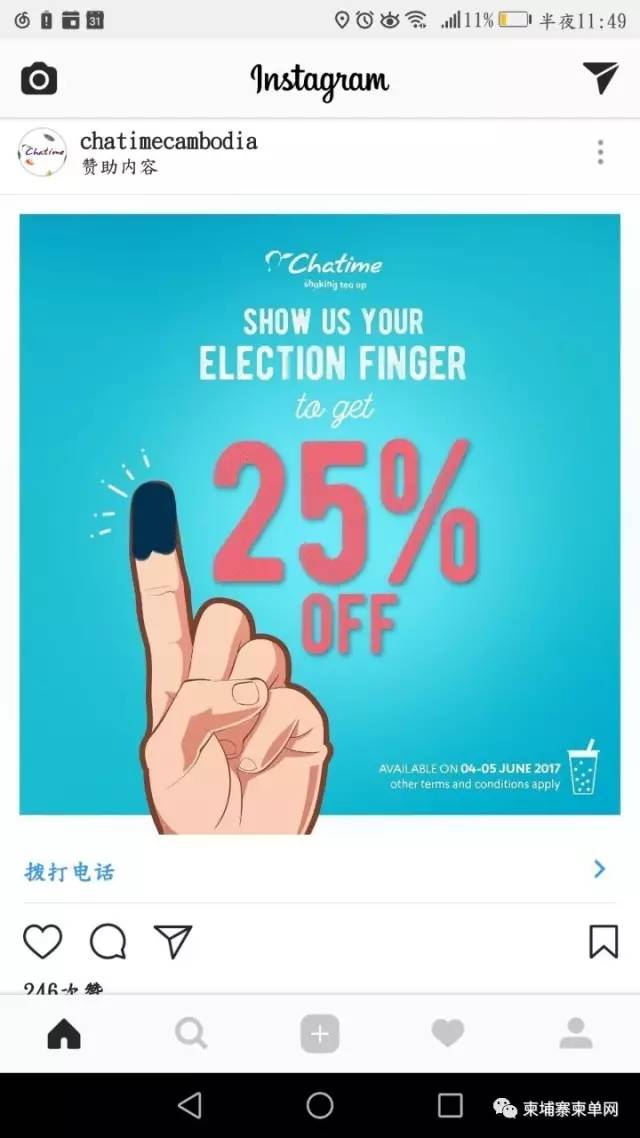This screenshot has height=1138, width=640.
Task: Open chatimecambodia profile avatar
Action: coord(42,153)
